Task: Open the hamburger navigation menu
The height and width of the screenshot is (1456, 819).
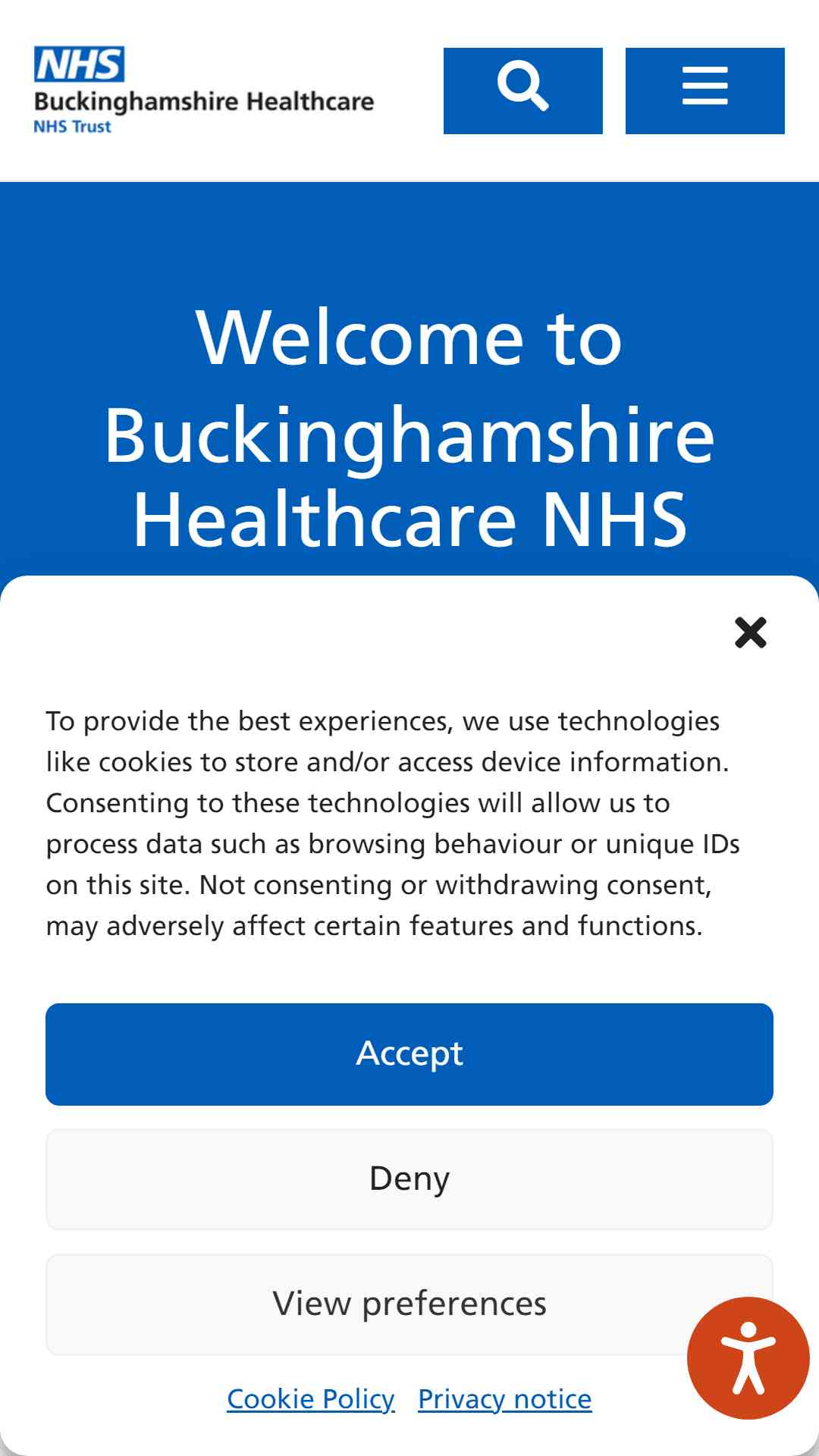Action: click(704, 91)
